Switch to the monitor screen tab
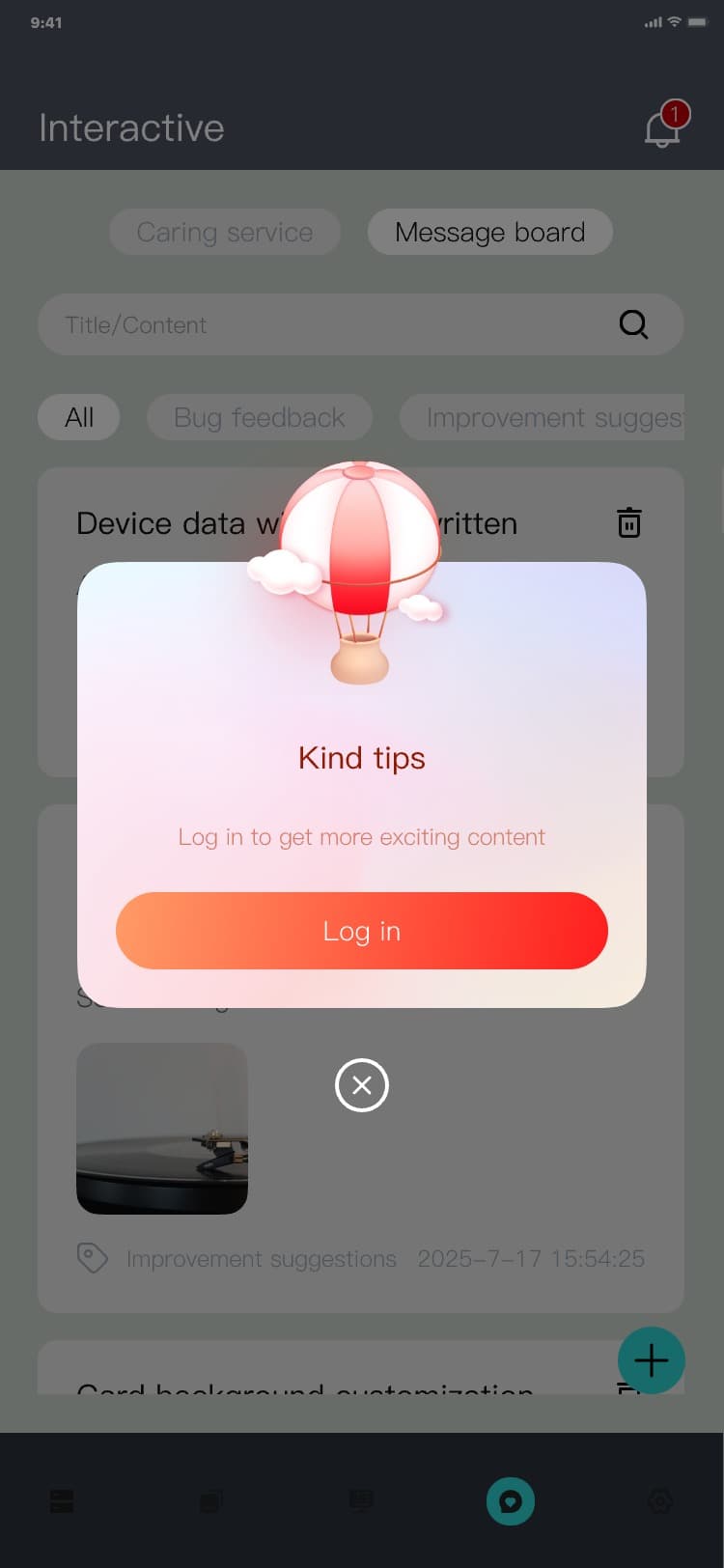724x1568 pixels. click(361, 1501)
